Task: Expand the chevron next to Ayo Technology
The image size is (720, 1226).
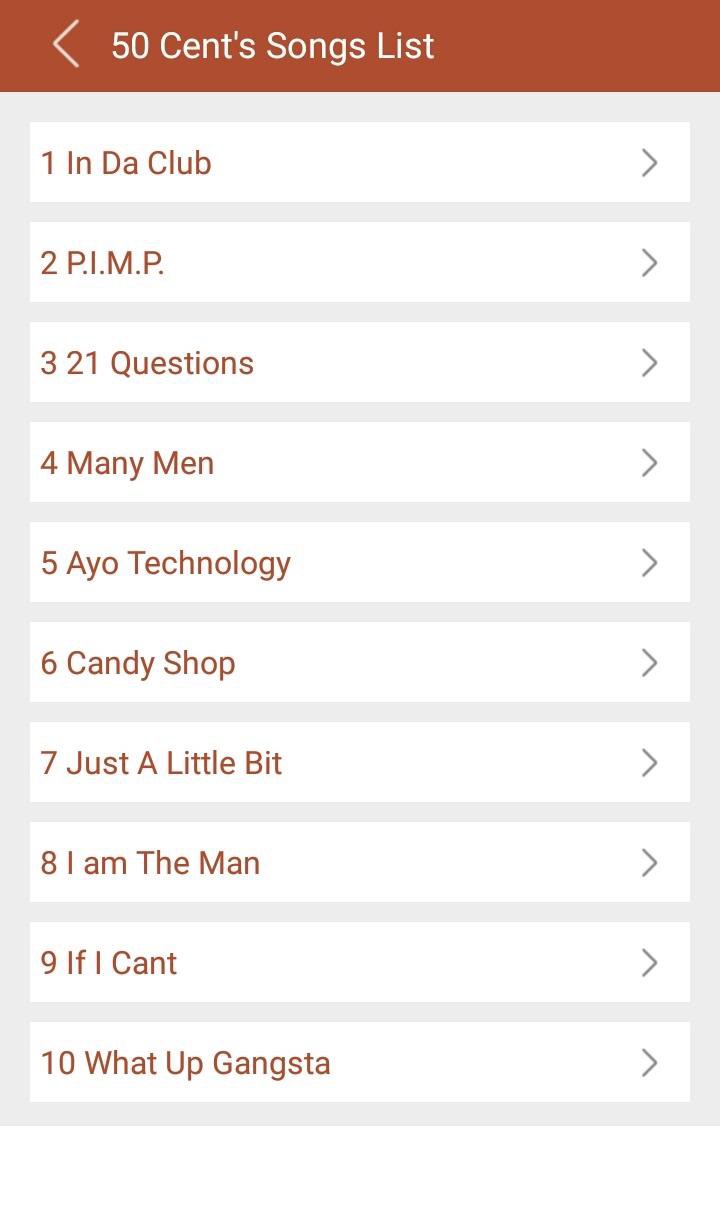Action: click(650, 562)
